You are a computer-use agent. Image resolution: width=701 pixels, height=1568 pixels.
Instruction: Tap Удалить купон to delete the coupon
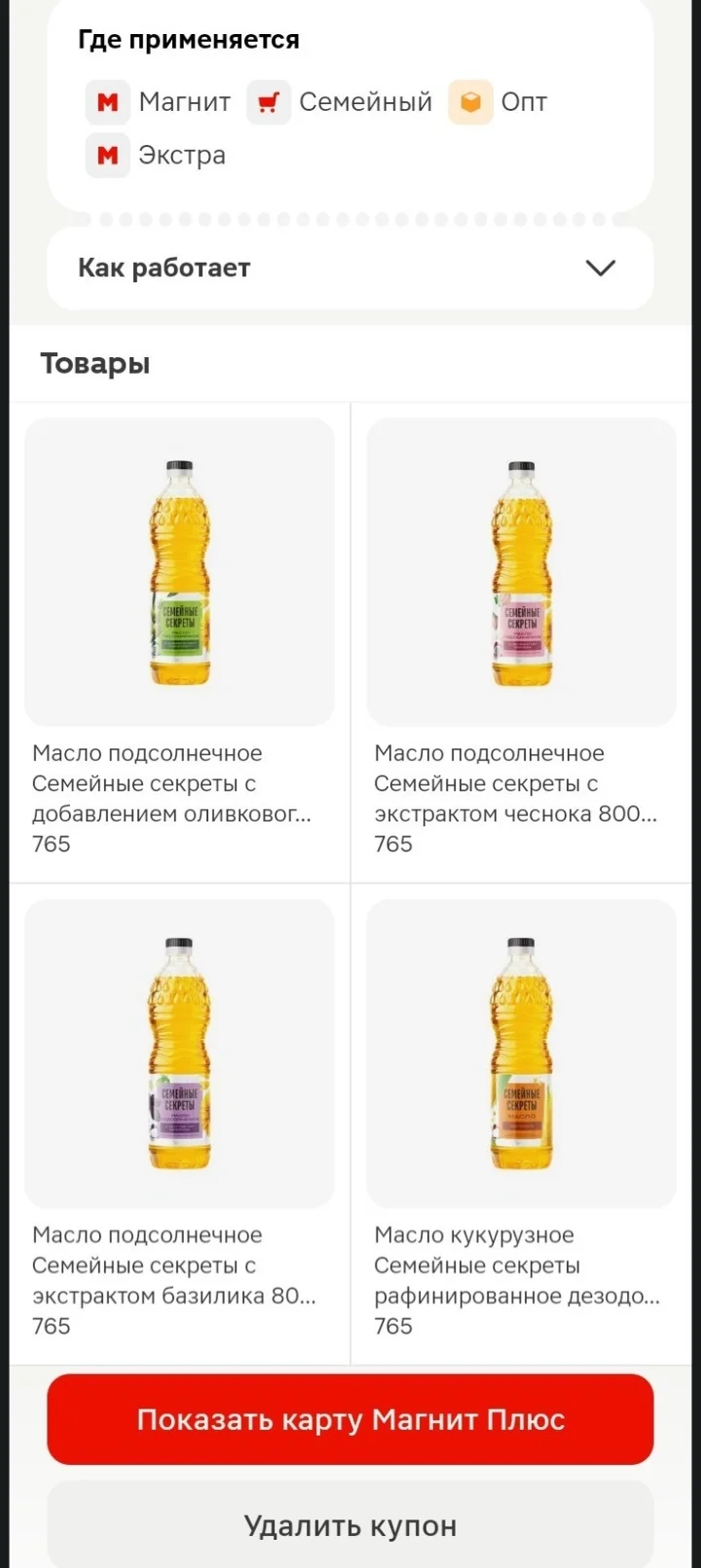[350, 1524]
